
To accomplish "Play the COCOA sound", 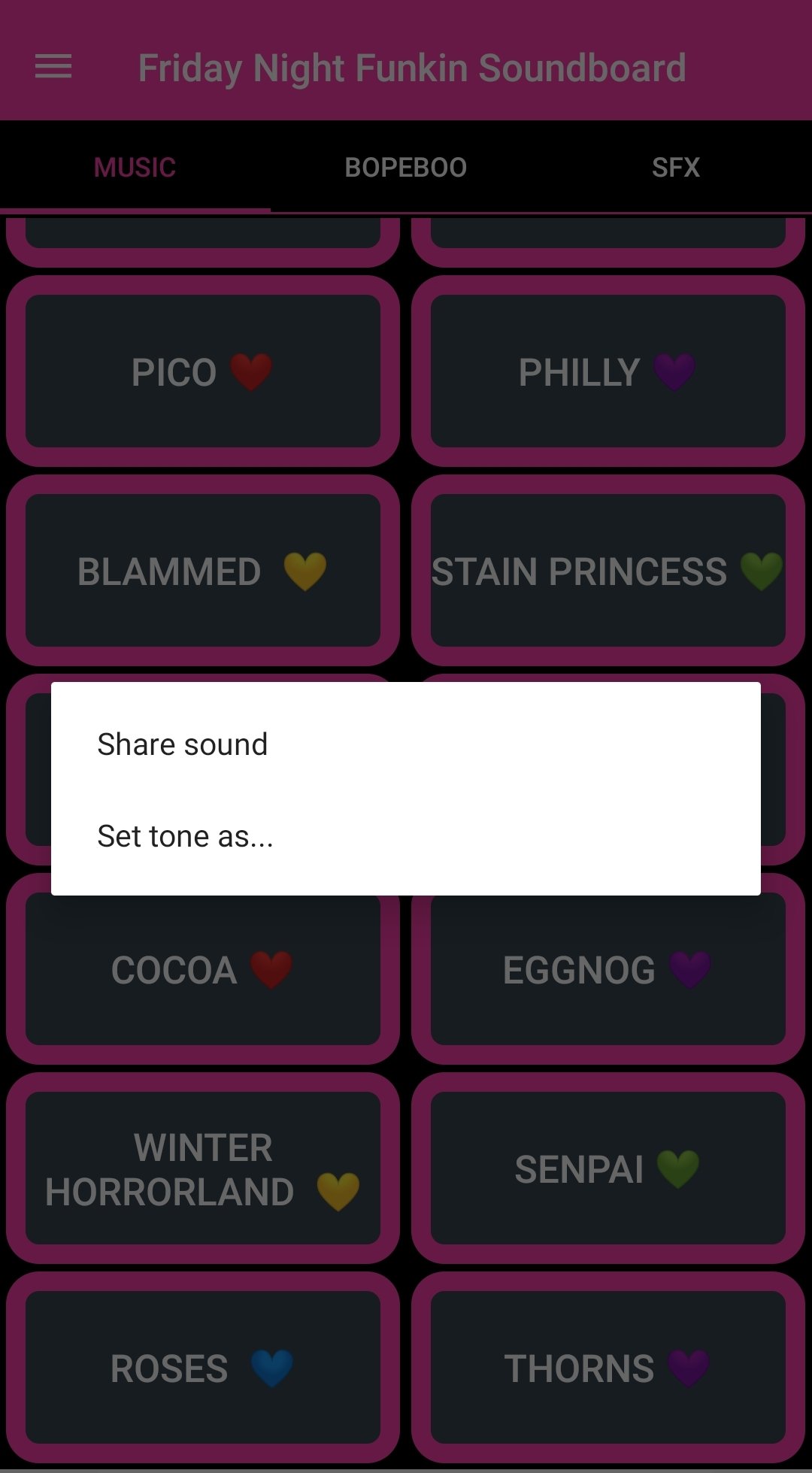I will pos(203,969).
